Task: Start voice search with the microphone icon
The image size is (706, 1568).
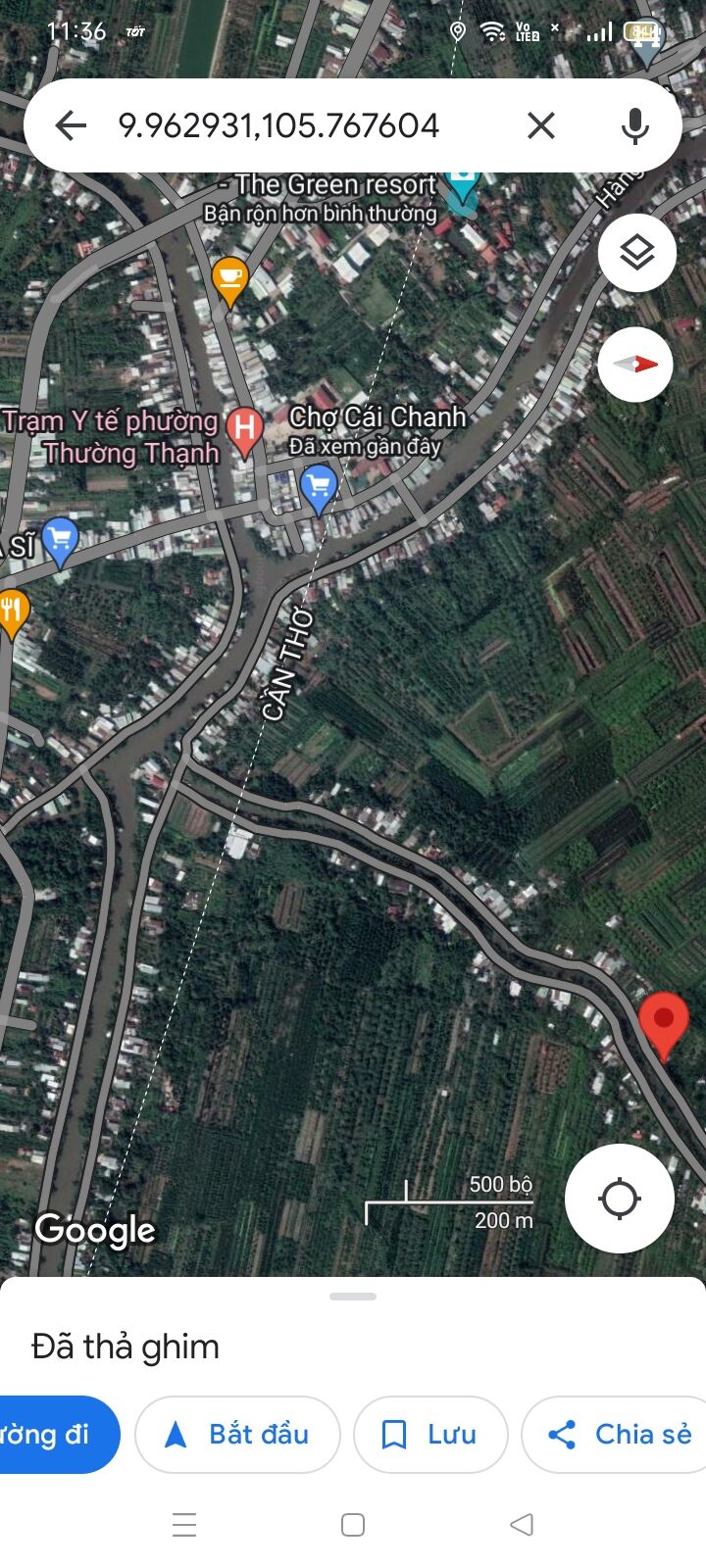Action: pyautogui.click(x=635, y=125)
